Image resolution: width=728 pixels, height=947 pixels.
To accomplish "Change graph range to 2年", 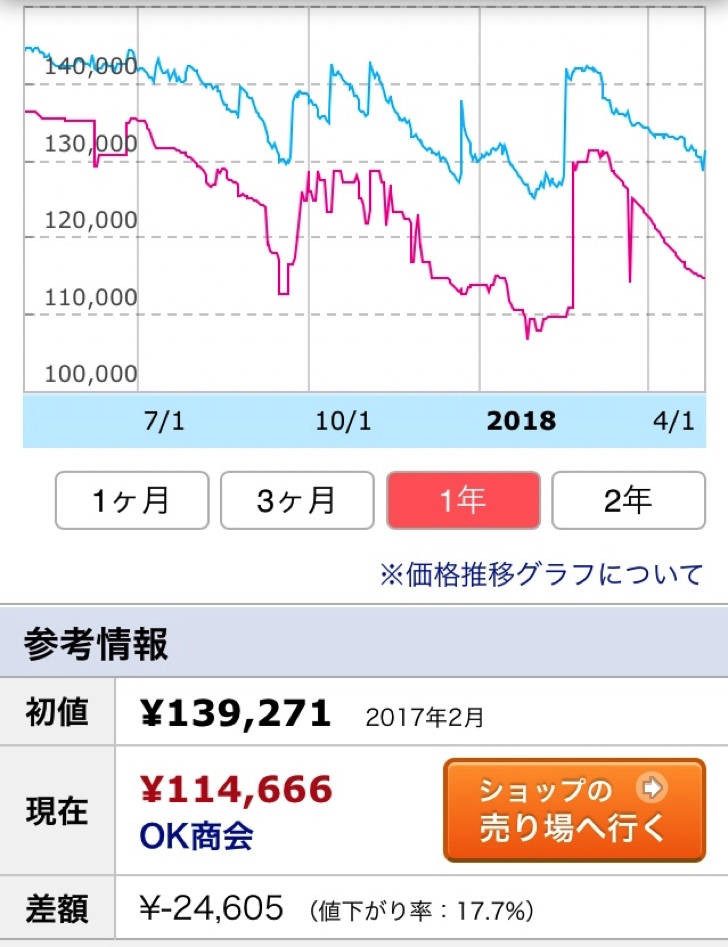I will [628, 500].
